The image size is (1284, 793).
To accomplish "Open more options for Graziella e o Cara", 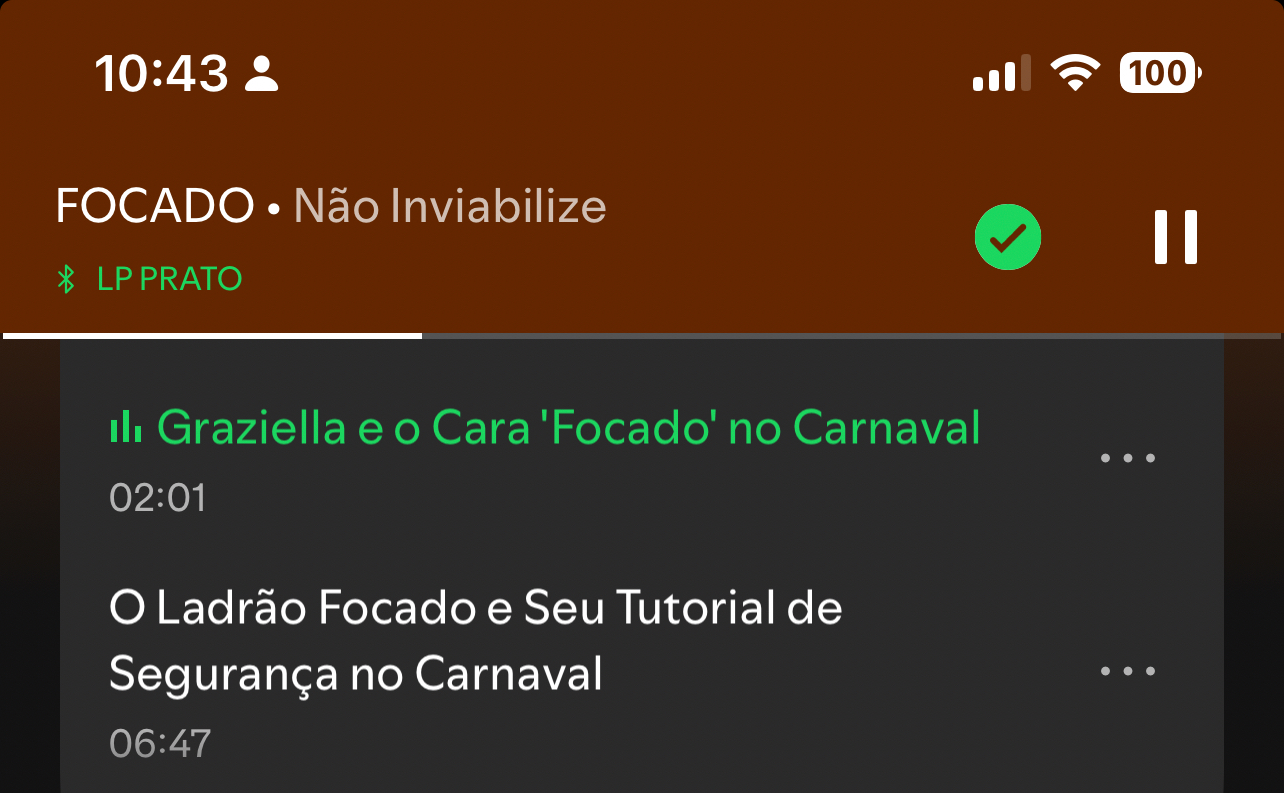I will point(1127,459).
